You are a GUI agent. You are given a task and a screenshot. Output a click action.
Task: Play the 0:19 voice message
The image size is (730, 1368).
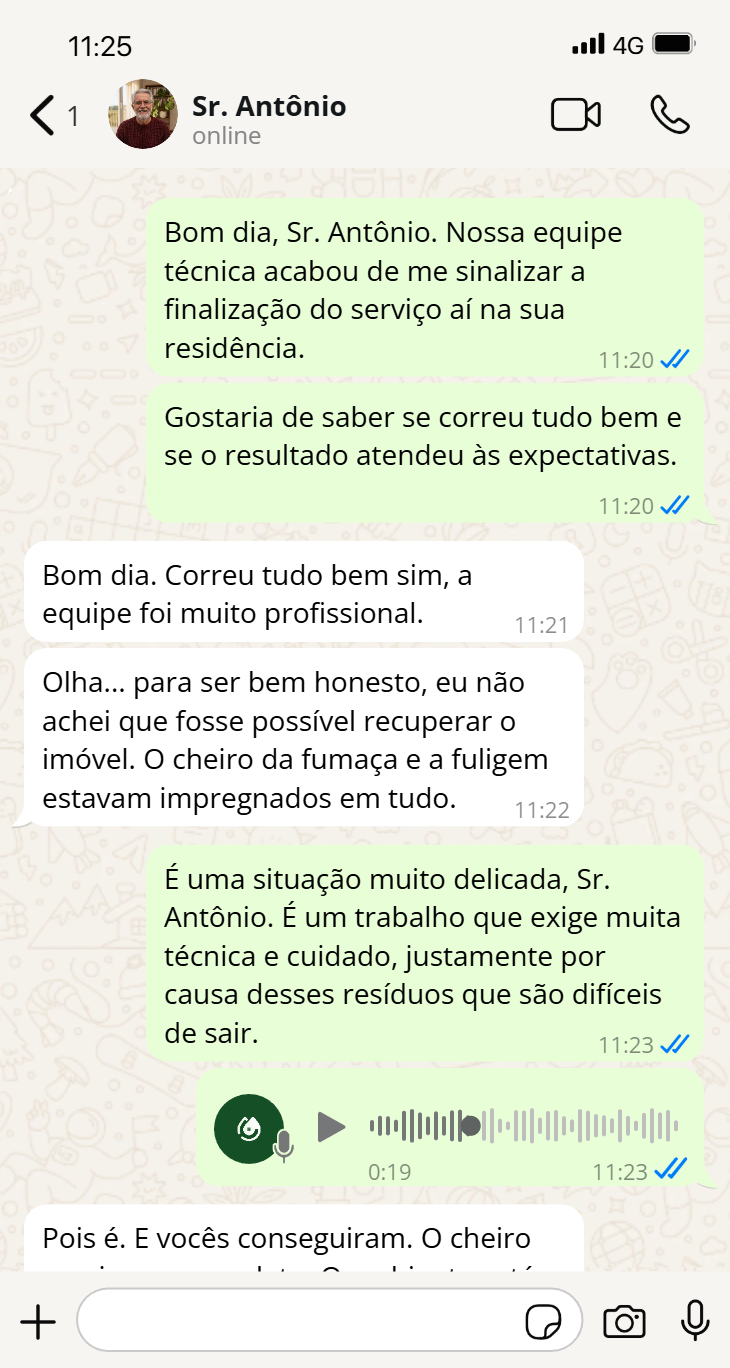click(331, 1127)
